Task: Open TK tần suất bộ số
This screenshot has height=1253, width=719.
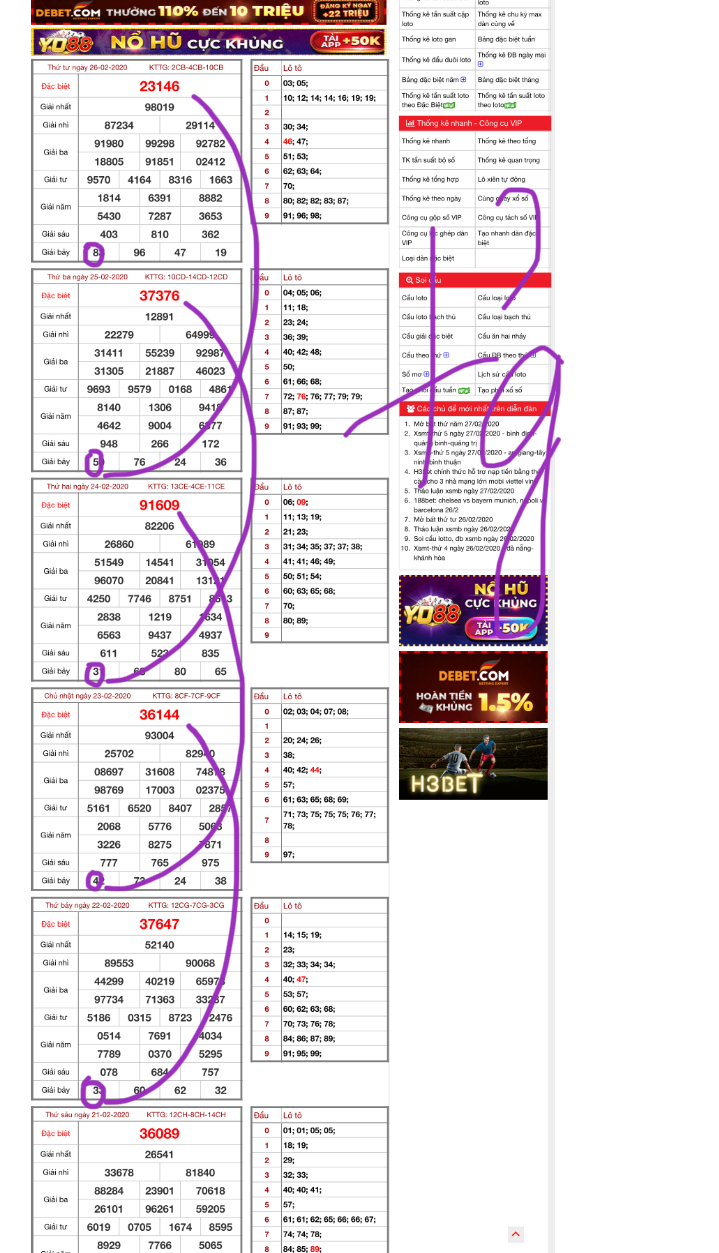Action: point(428,160)
